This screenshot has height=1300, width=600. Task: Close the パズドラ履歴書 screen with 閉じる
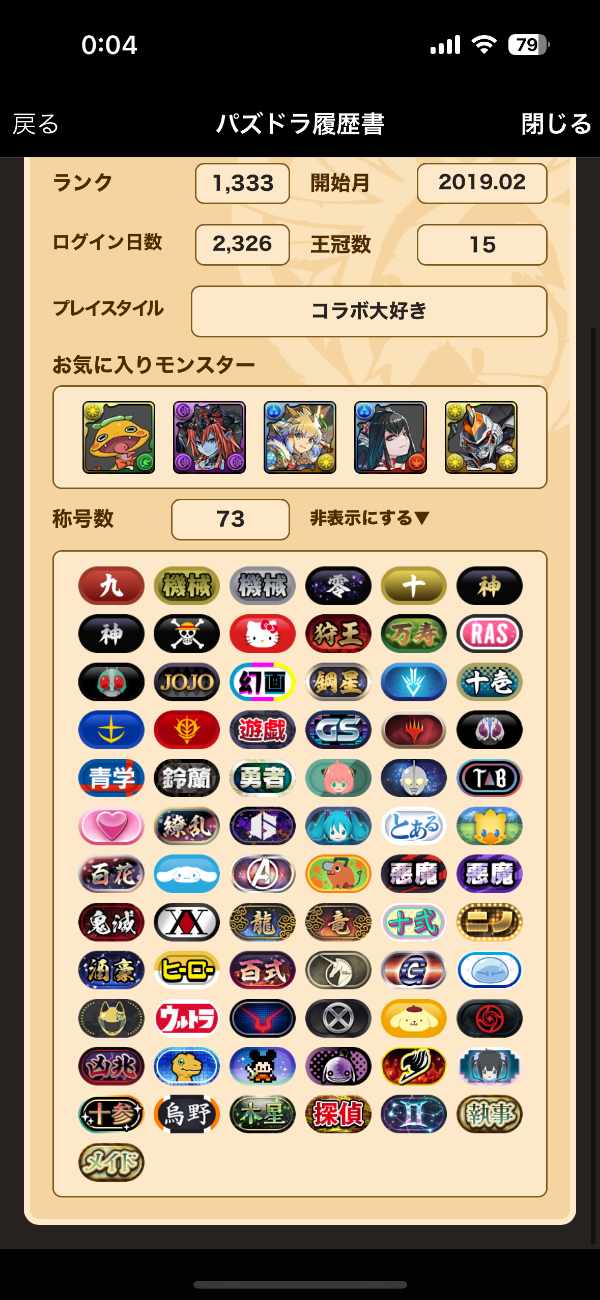(556, 124)
